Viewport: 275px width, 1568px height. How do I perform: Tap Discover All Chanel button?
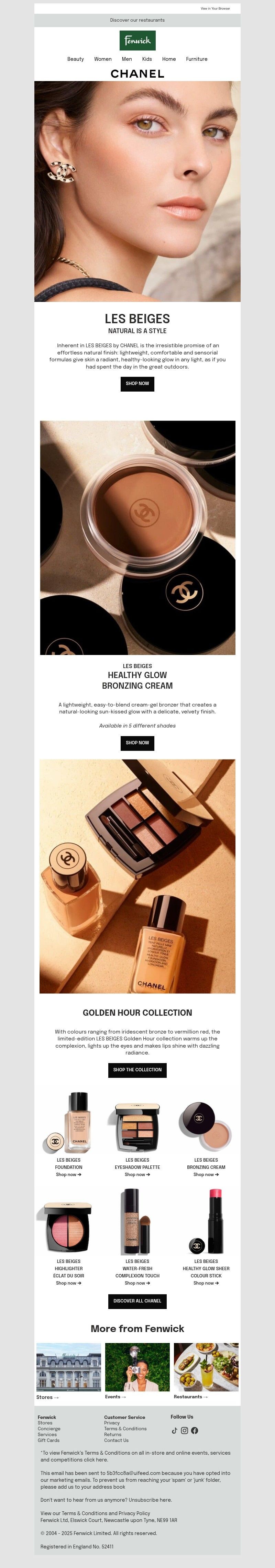[x=137, y=1301]
